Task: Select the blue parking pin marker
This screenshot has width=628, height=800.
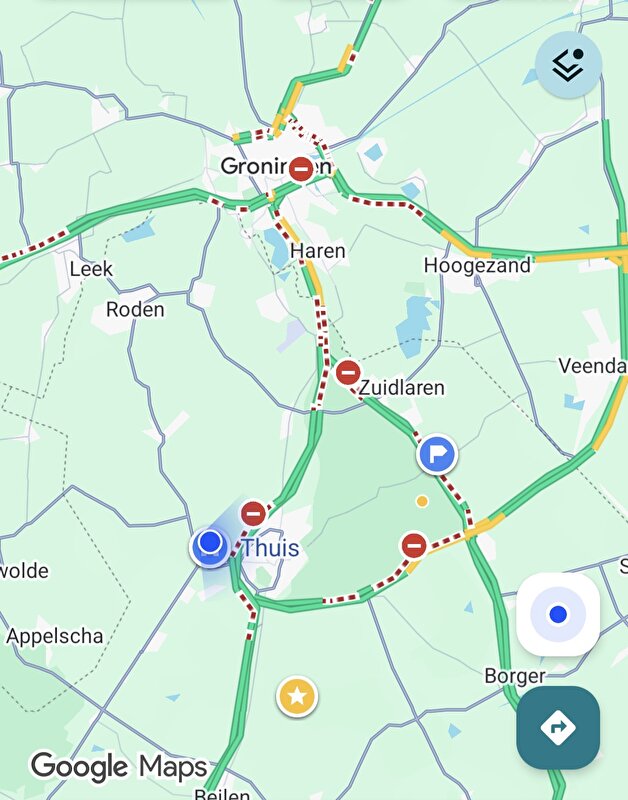Action: click(x=436, y=454)
